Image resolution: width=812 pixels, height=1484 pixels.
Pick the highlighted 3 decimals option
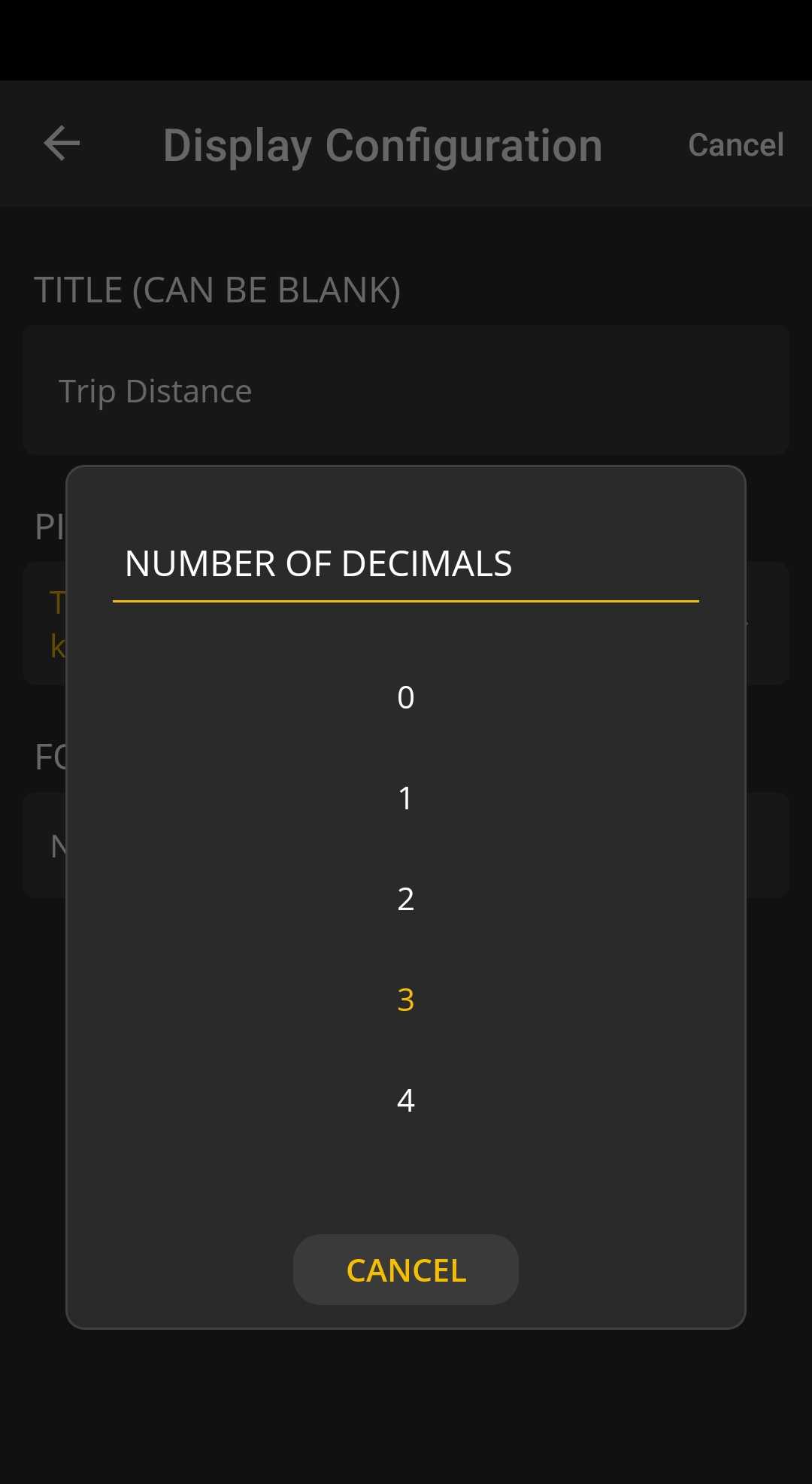(x=405, y=1000)
